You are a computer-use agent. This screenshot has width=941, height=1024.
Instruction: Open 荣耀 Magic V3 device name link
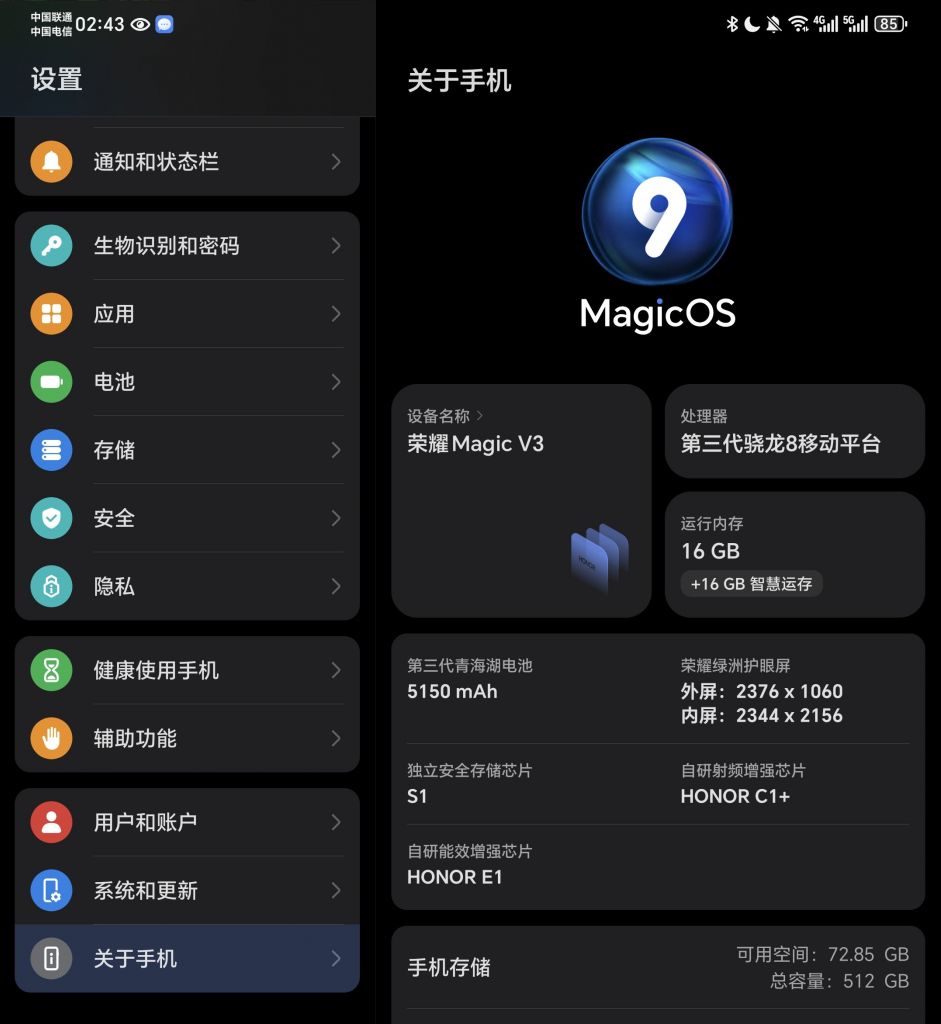coord(476,443)
